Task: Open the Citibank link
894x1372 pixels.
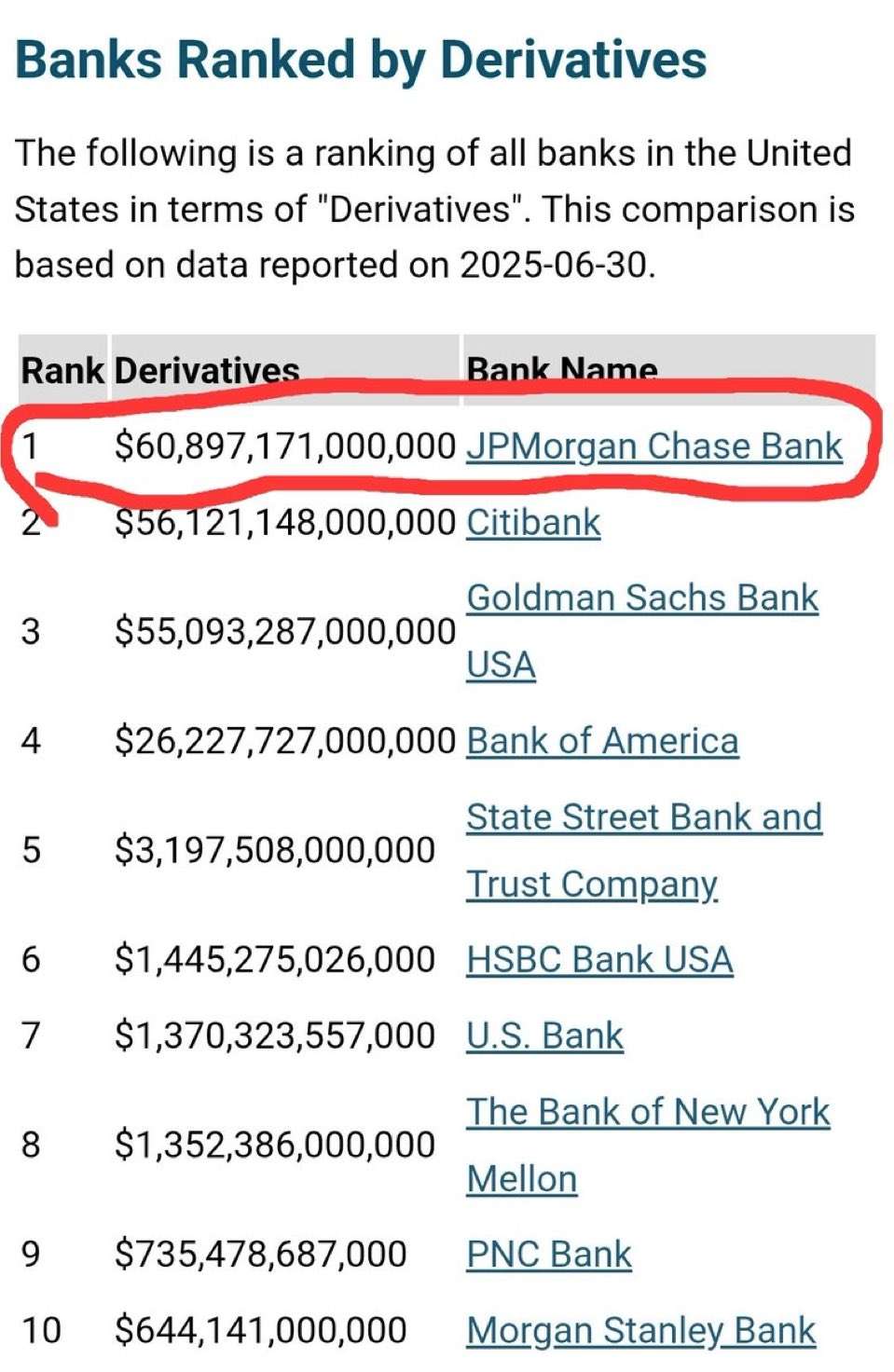Action: coord(533,522)
